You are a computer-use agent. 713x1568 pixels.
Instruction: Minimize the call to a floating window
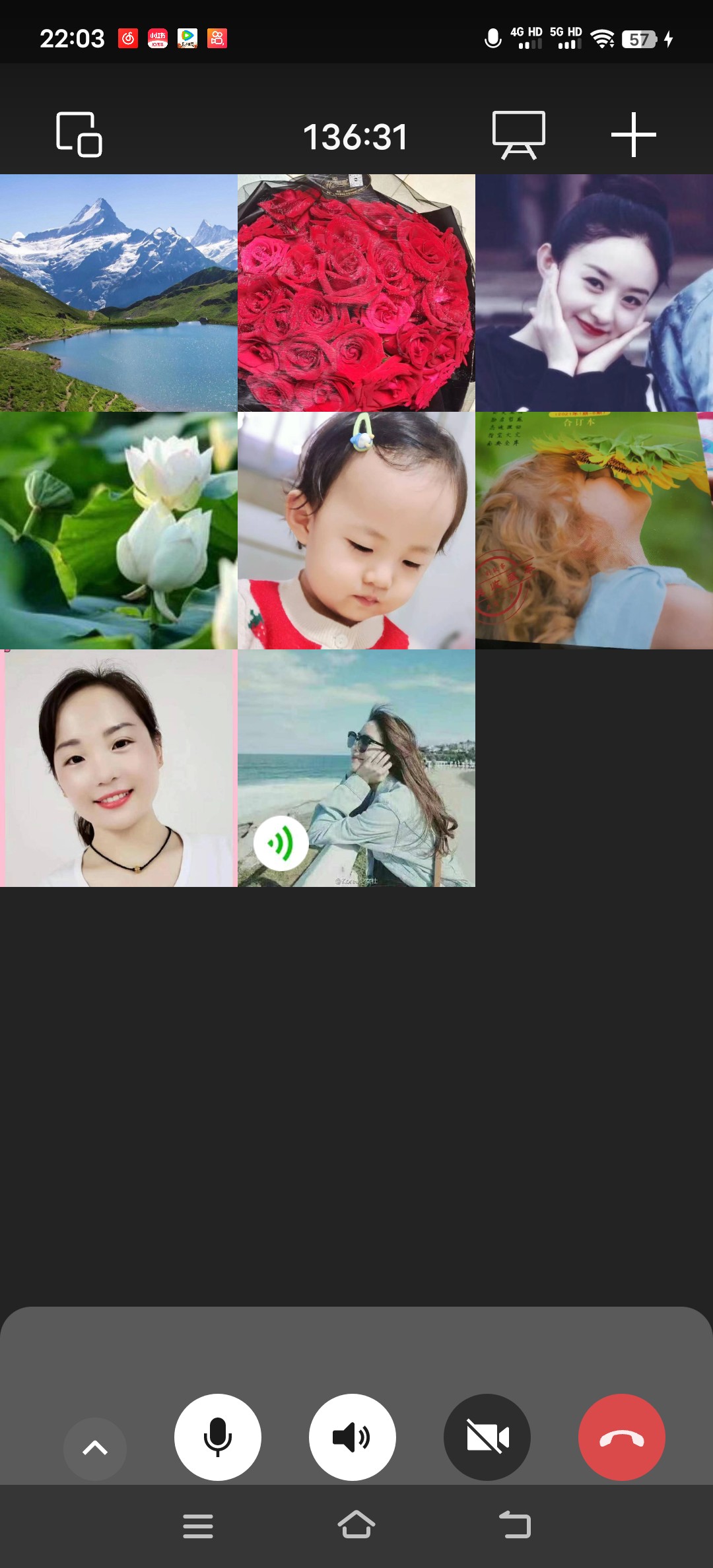79,135
